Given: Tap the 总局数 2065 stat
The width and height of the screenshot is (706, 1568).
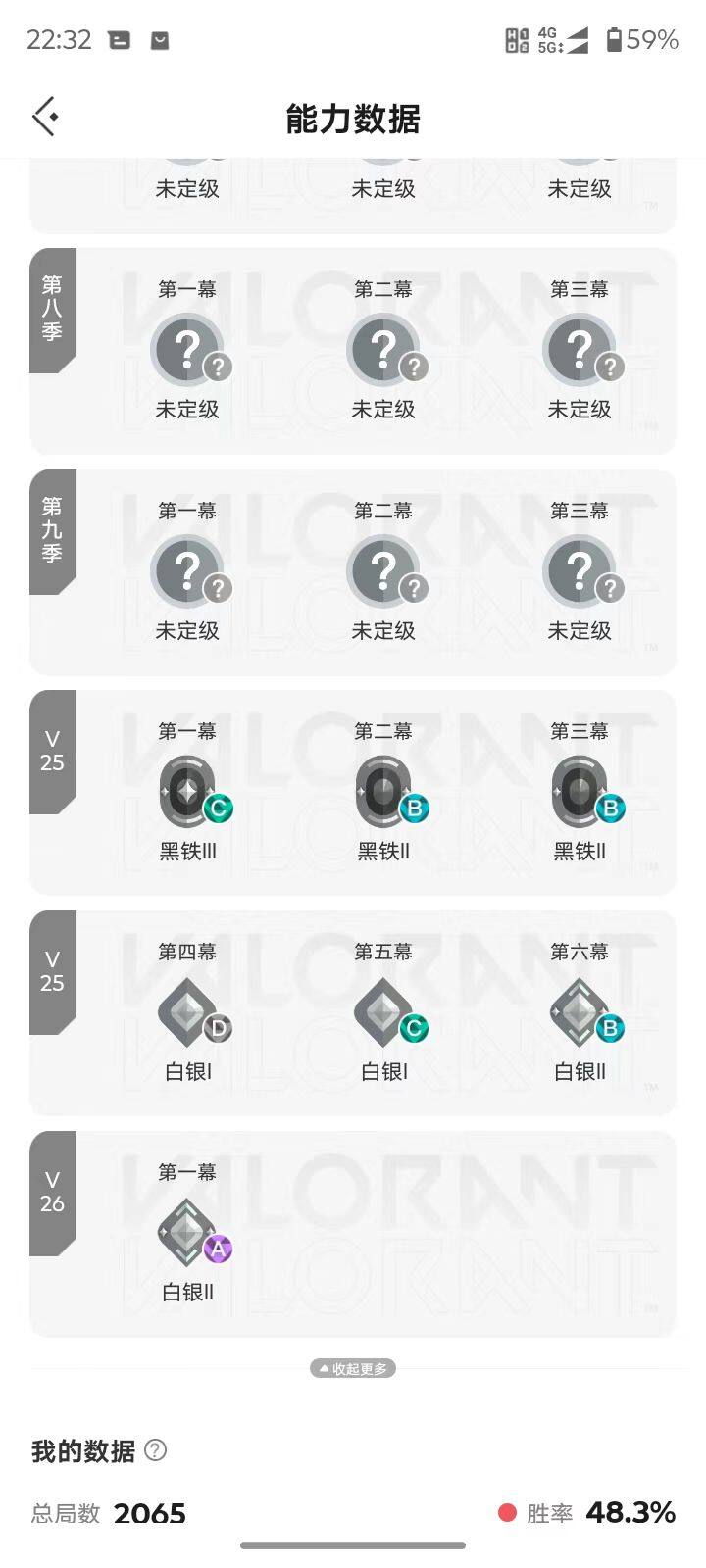Looking at the screenshot, I should 108,1514.
